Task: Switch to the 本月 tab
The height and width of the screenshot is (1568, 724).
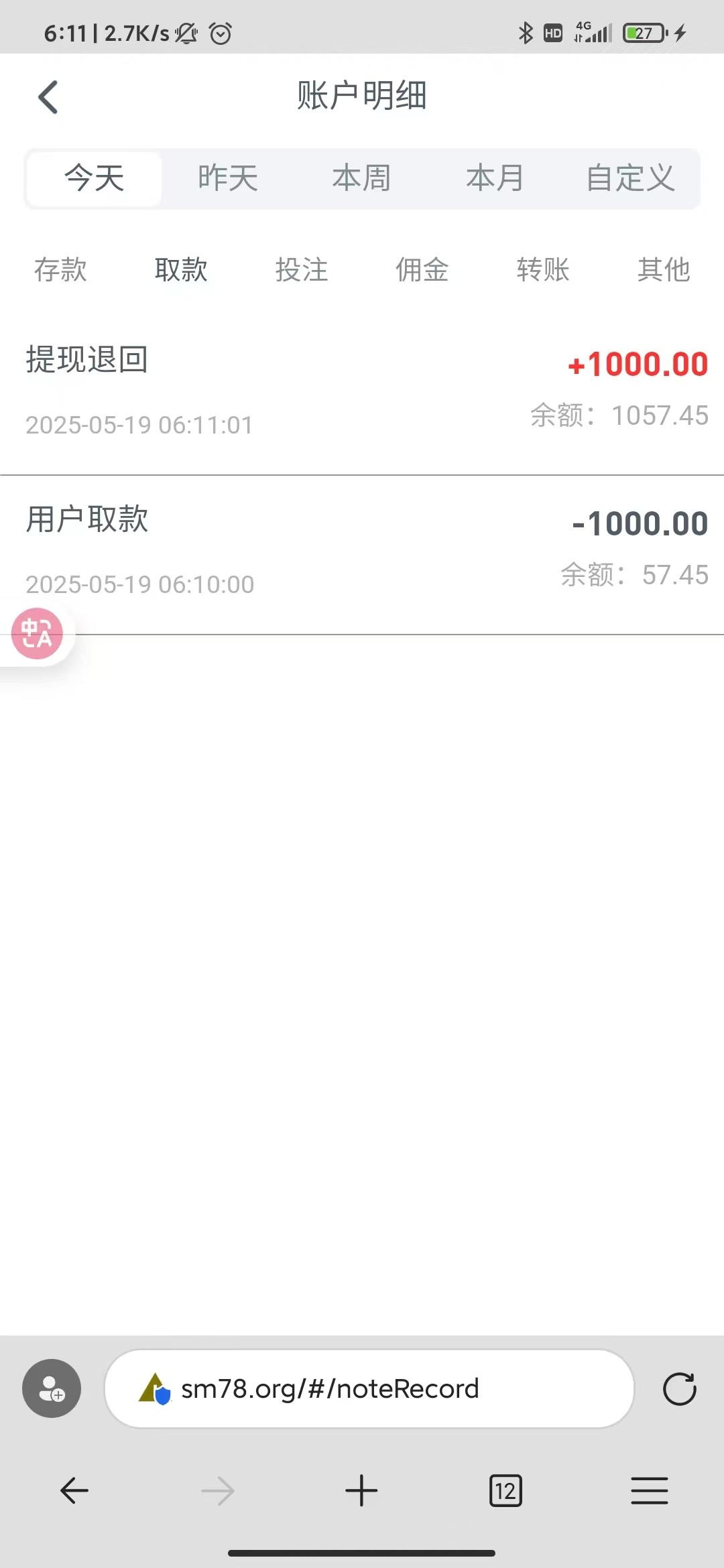Action: (495, 178)
